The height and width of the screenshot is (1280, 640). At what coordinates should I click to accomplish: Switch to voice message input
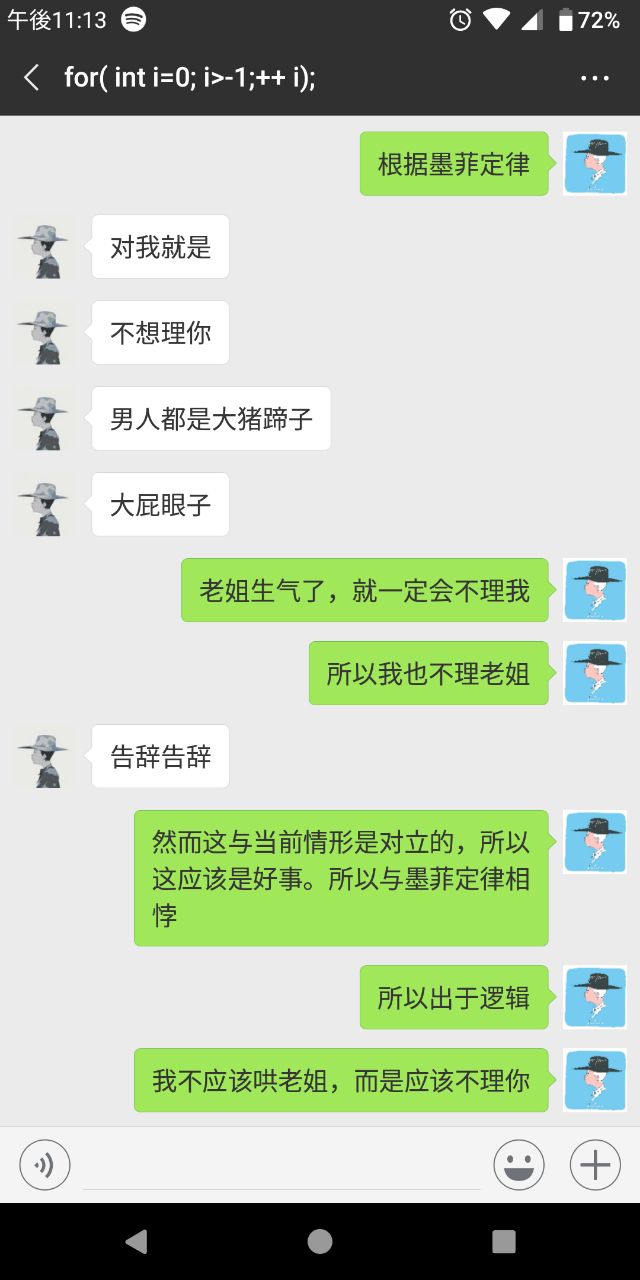(45, 1165)
